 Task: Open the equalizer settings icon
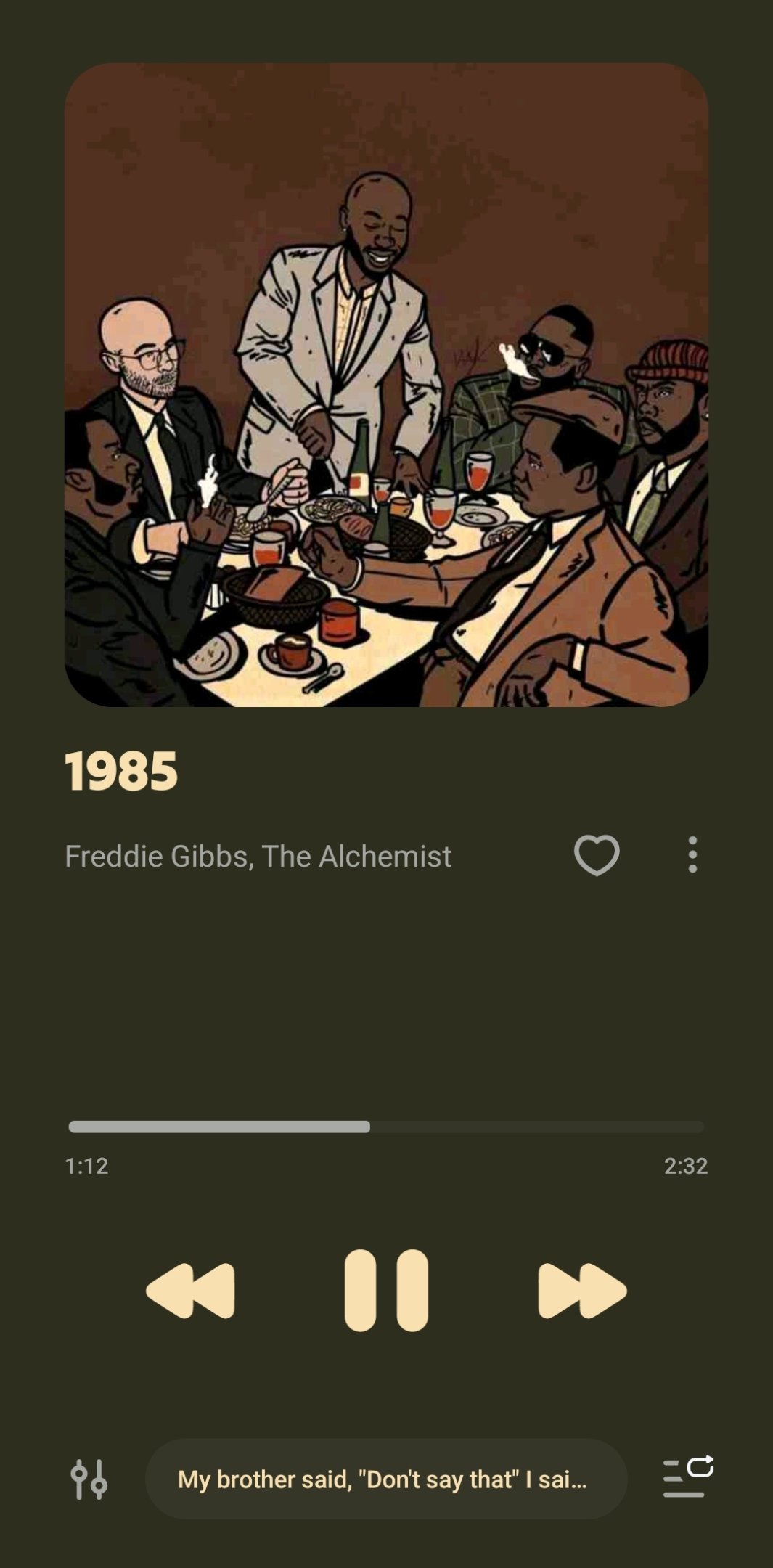89,1479
